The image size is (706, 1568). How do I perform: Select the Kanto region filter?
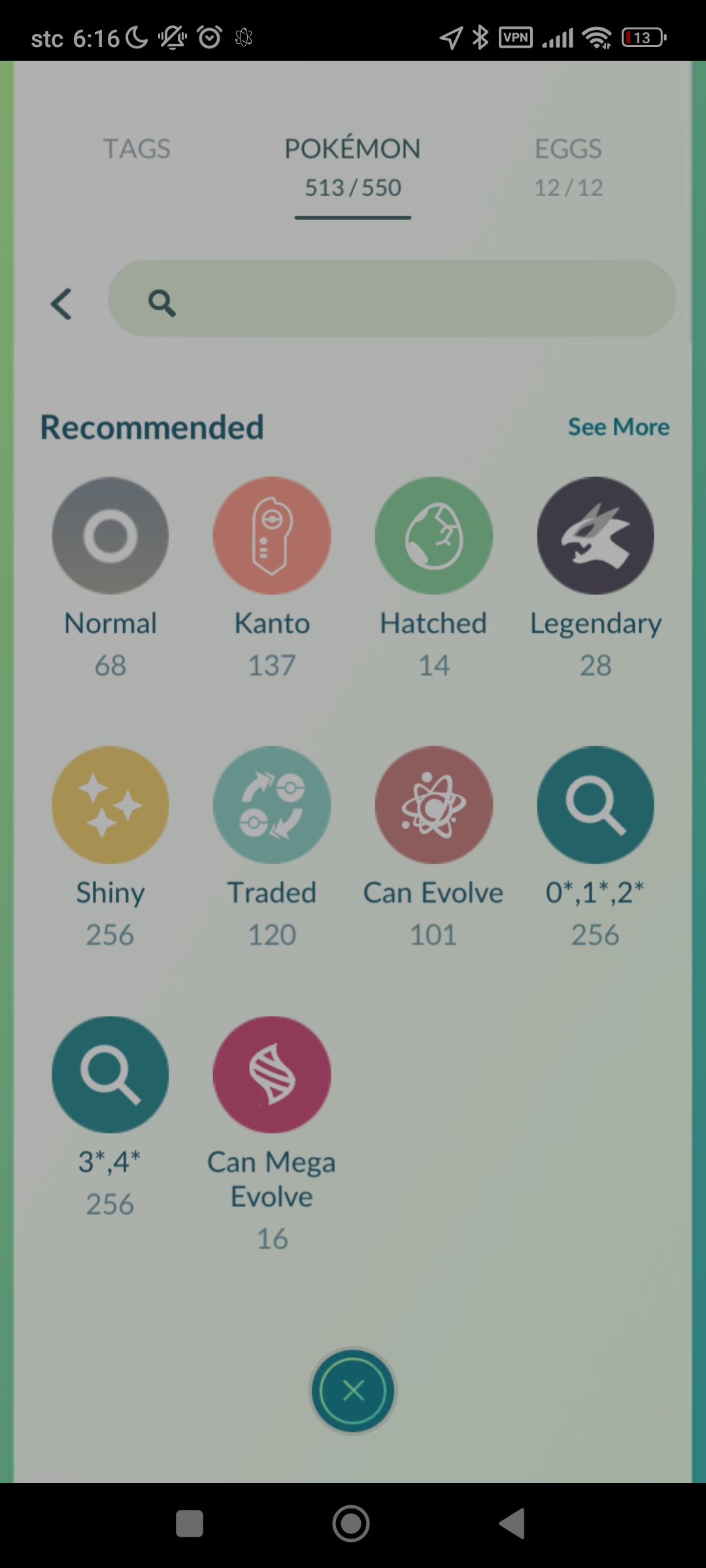tap(272, 536)
